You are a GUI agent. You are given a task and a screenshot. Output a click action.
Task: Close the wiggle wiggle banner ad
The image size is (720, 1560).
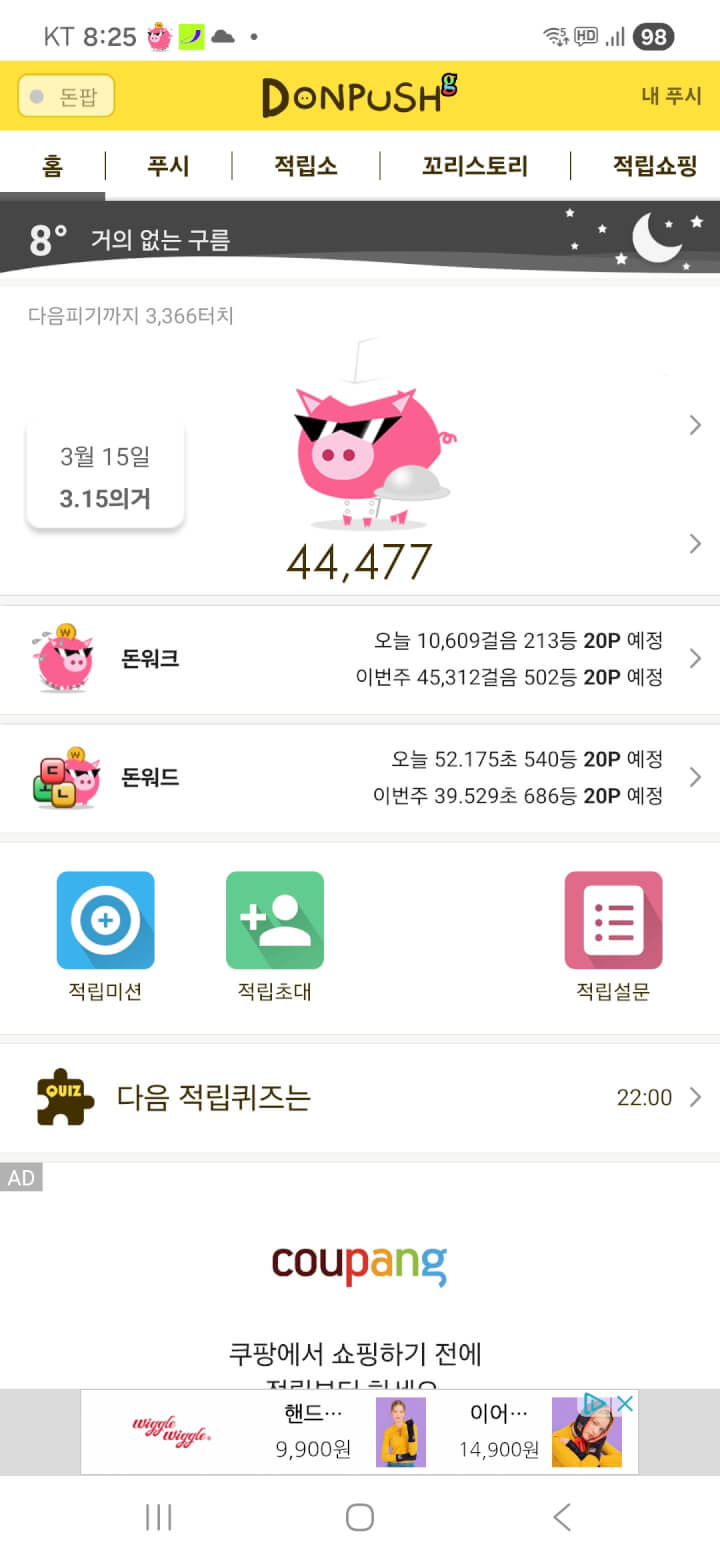pos(625,1404)
